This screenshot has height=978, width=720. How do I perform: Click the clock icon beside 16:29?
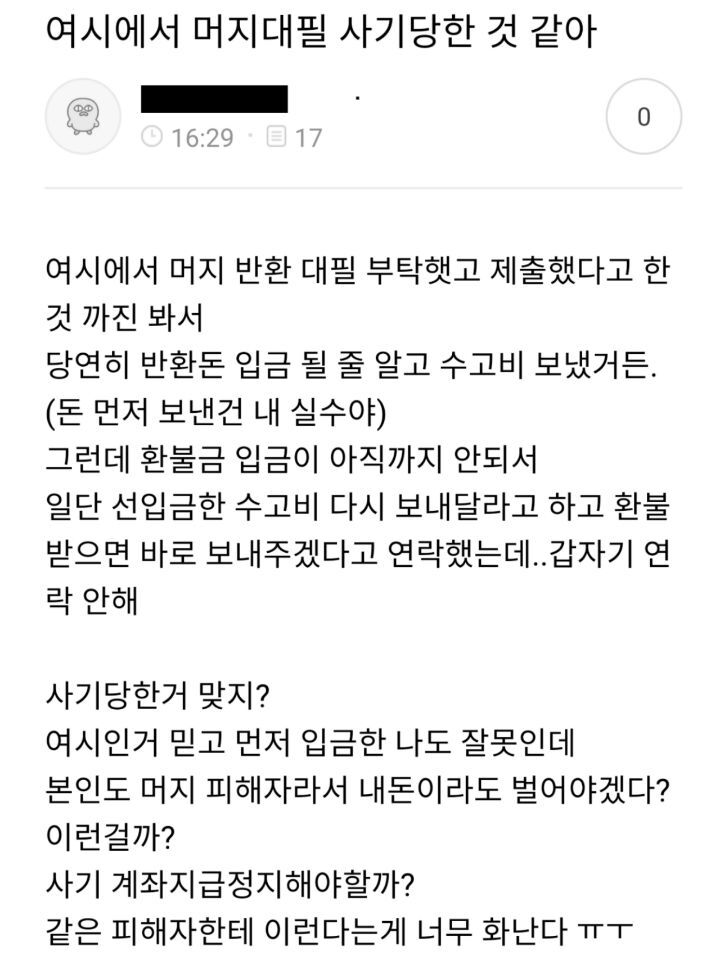click(x=153, y=136)
